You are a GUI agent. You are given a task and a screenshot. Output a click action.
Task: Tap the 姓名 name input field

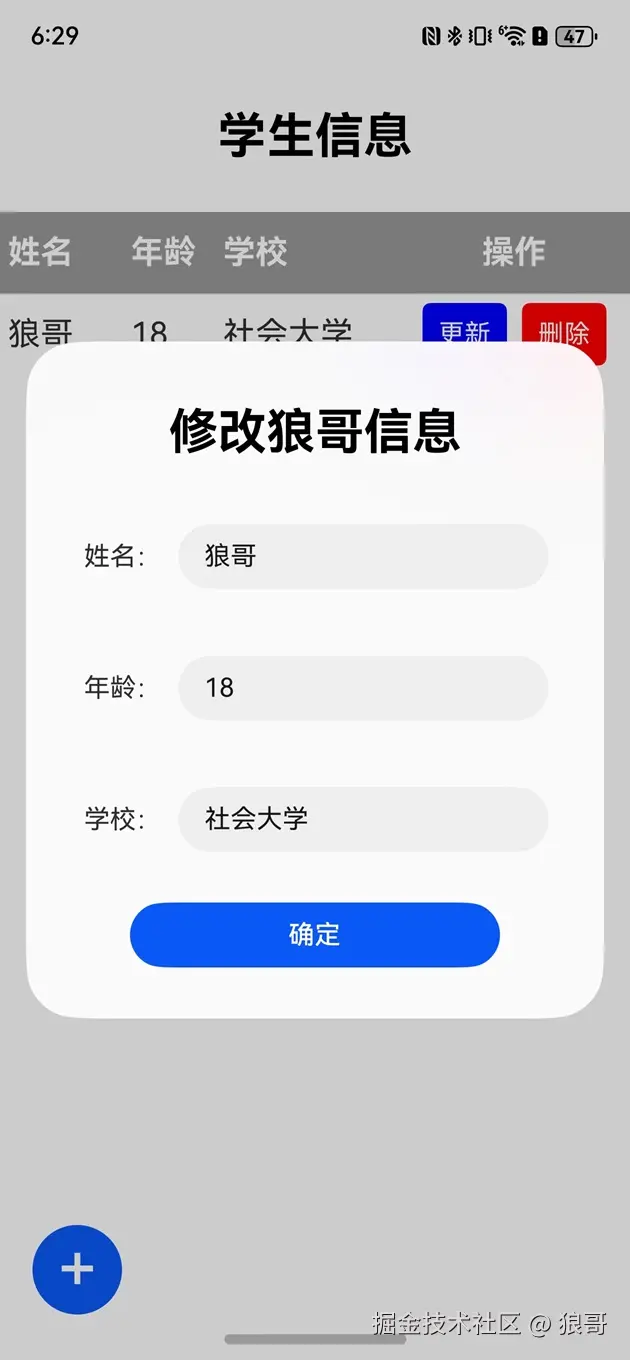tap(363, 556)
